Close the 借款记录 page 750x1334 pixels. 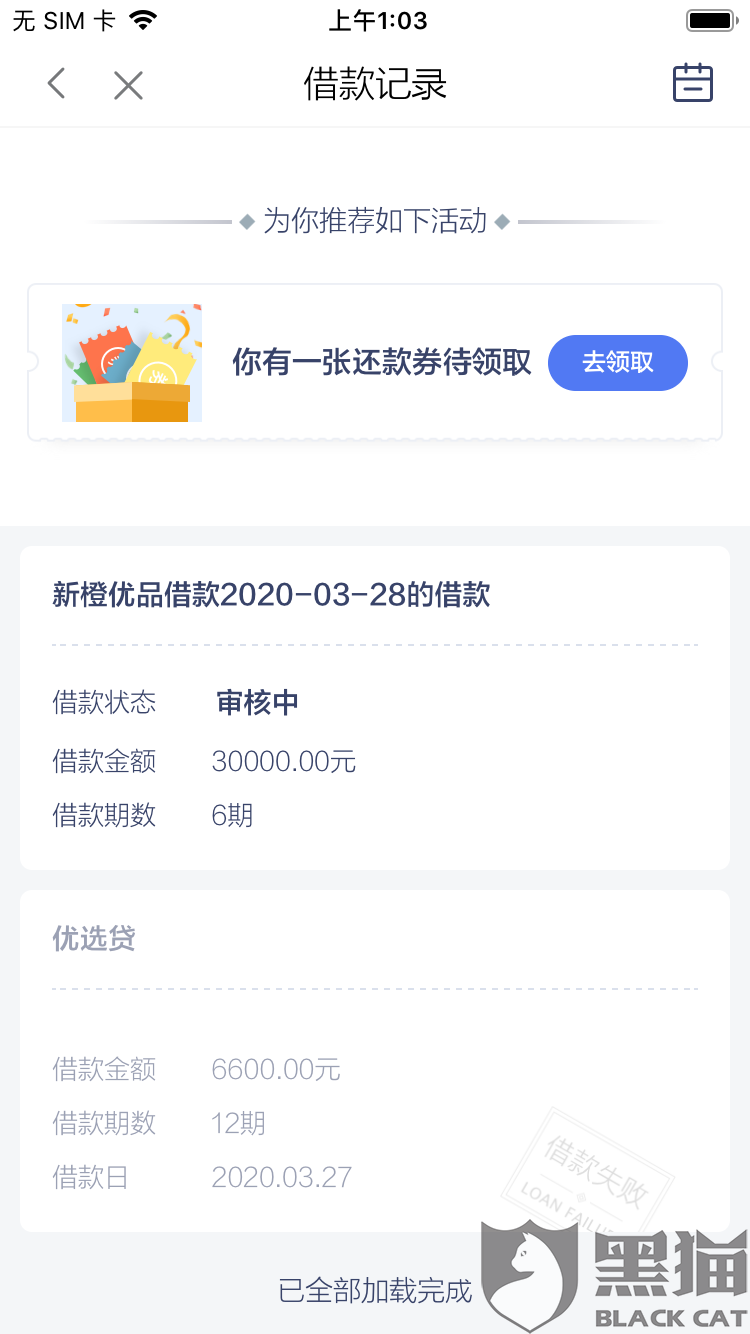click(x=128, y=85)
